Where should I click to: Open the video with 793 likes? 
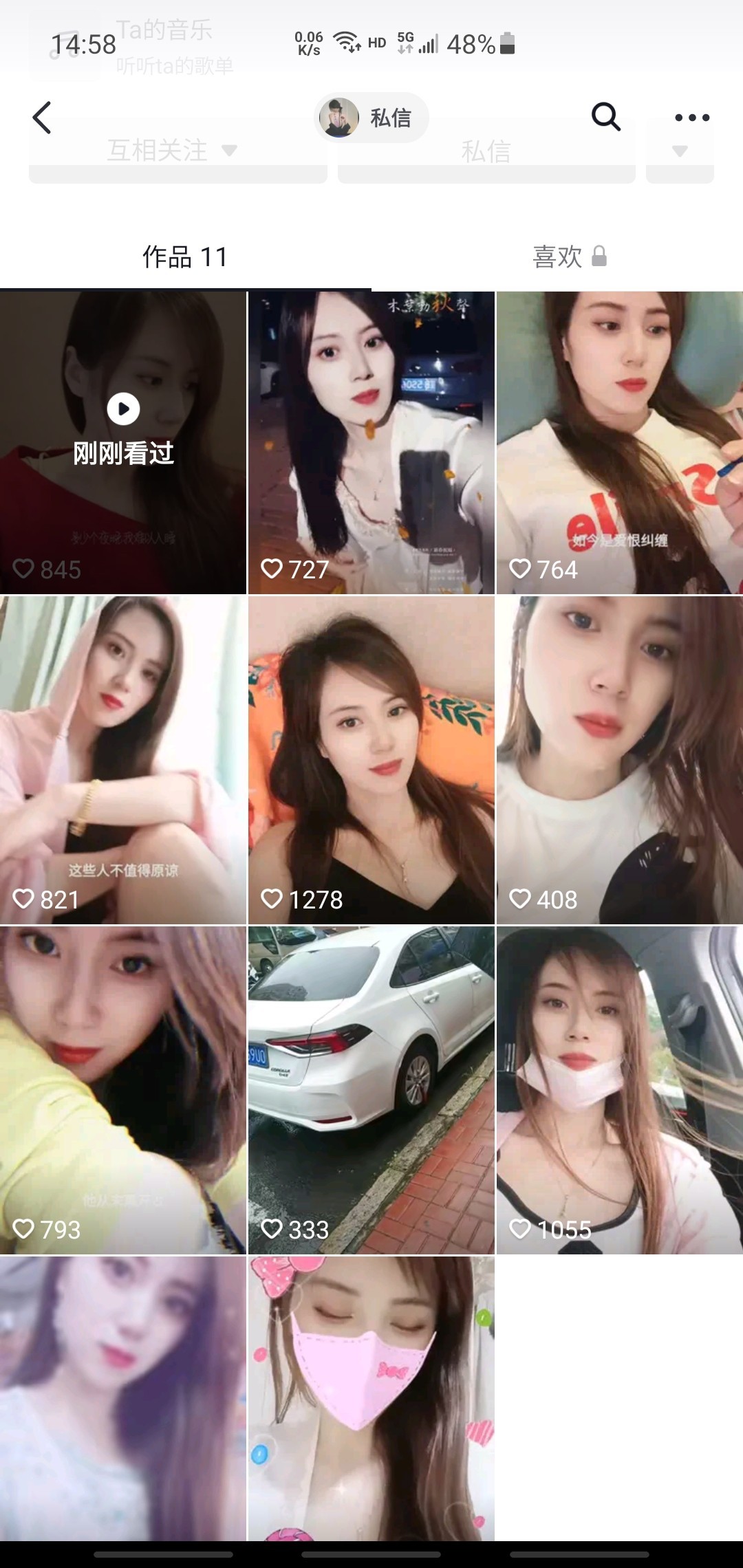click(x=123, y=1089)
